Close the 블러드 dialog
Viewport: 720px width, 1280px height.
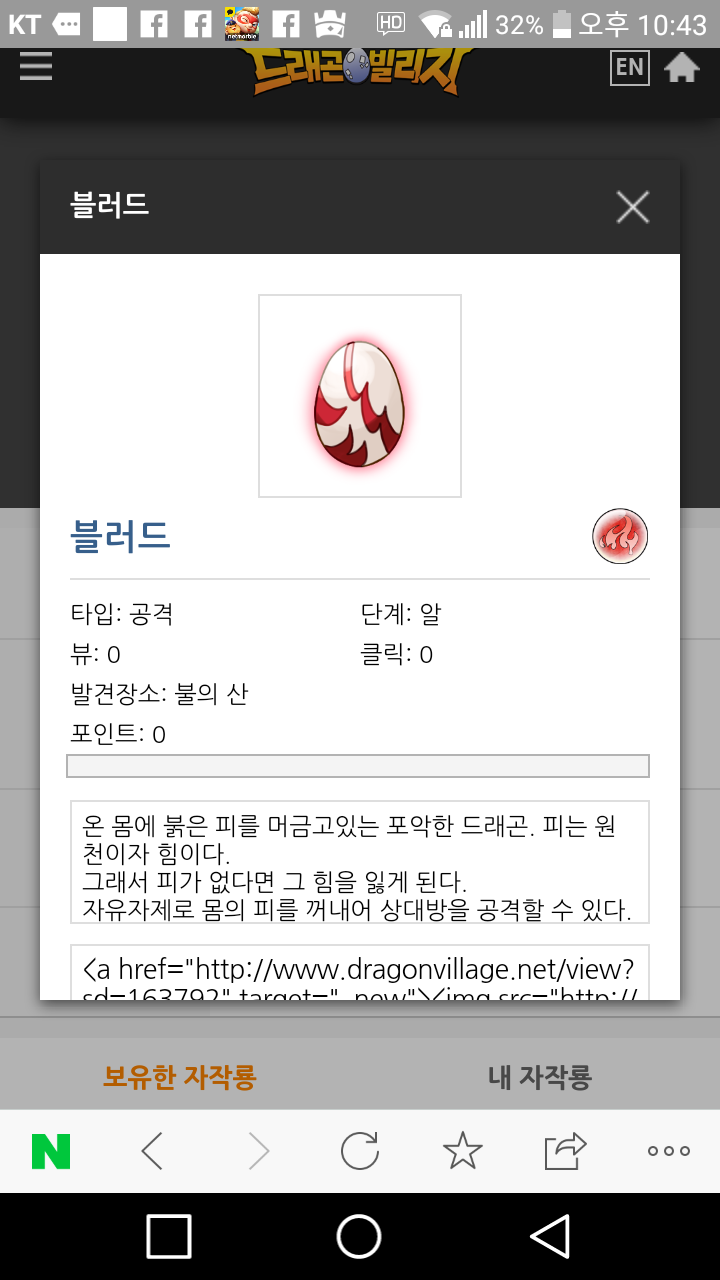[x=632, y=207]
